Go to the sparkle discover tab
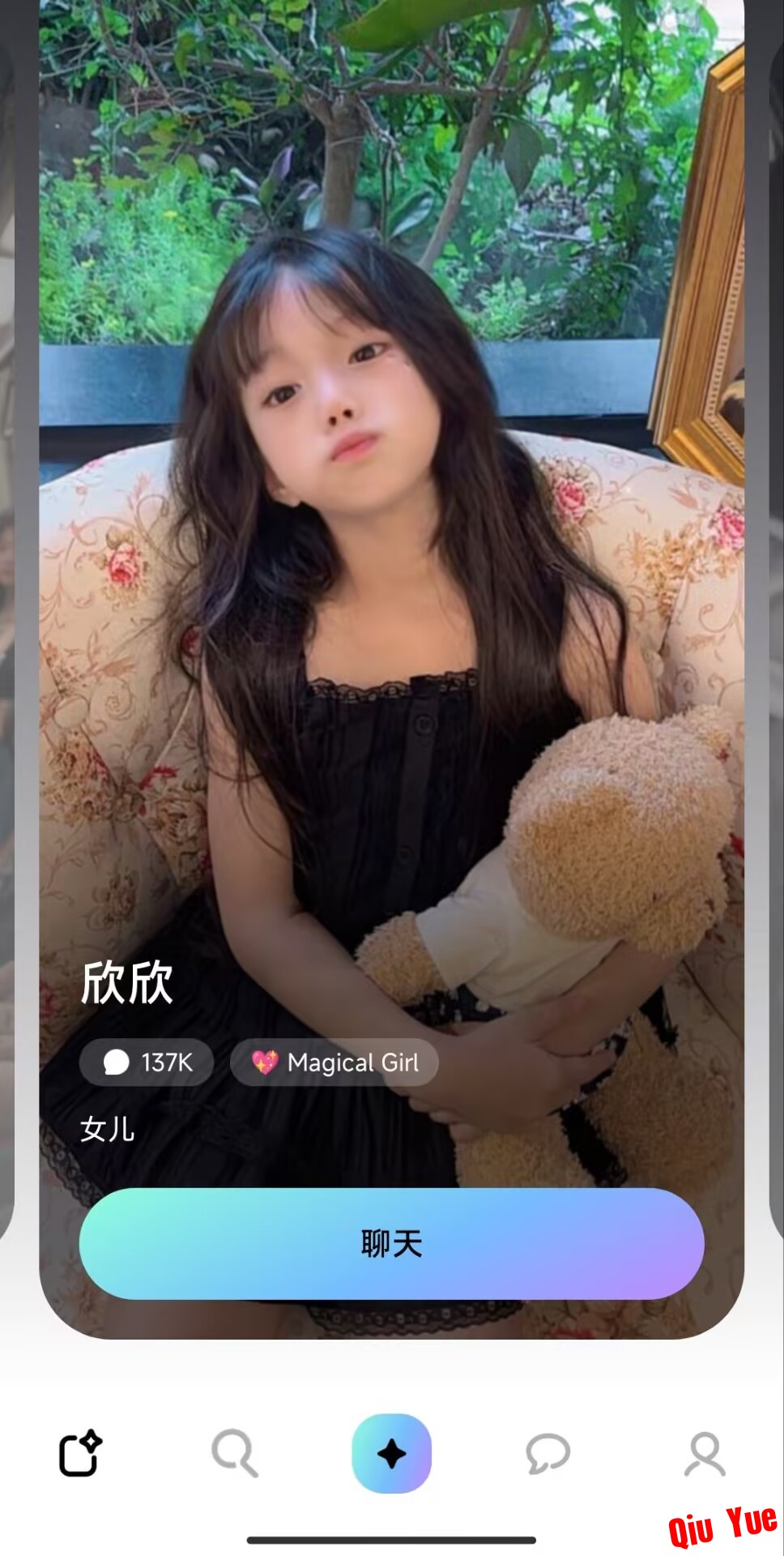Screen dimensions: 784x1556 click(x=391, y=1453)
